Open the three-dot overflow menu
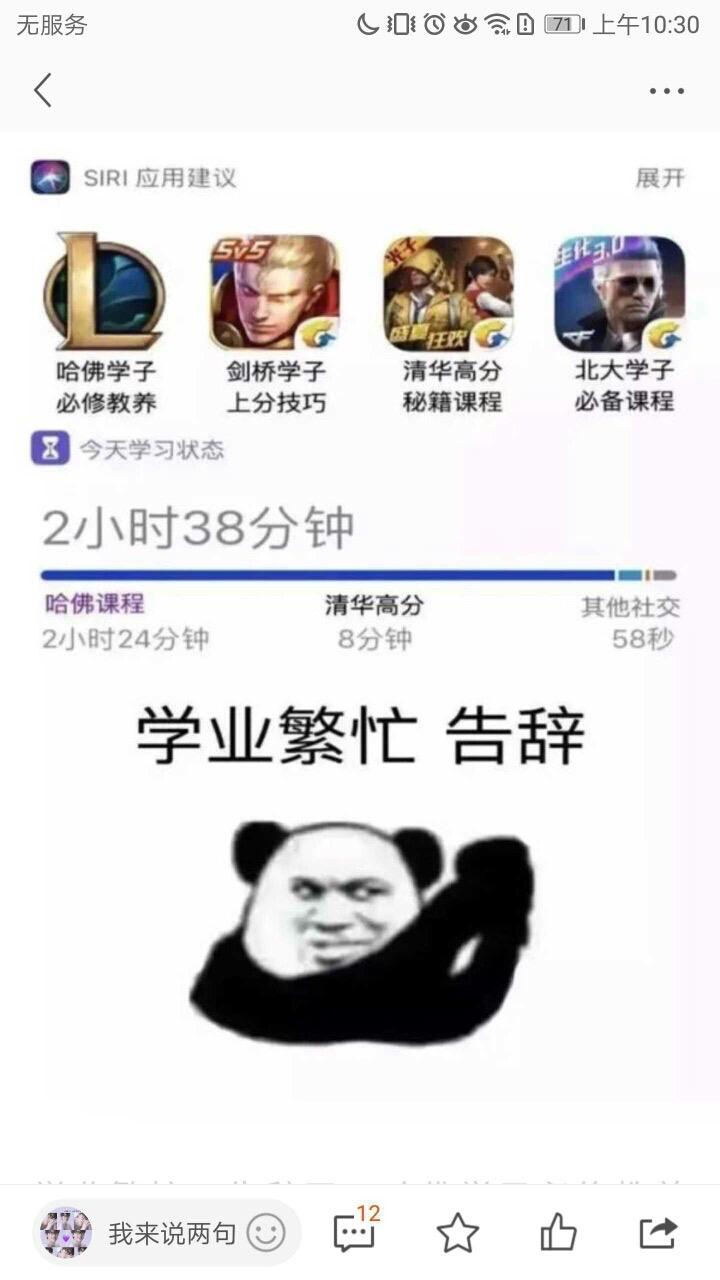The height and width of the screenshot is (1280, 720). tap(667, 91)
